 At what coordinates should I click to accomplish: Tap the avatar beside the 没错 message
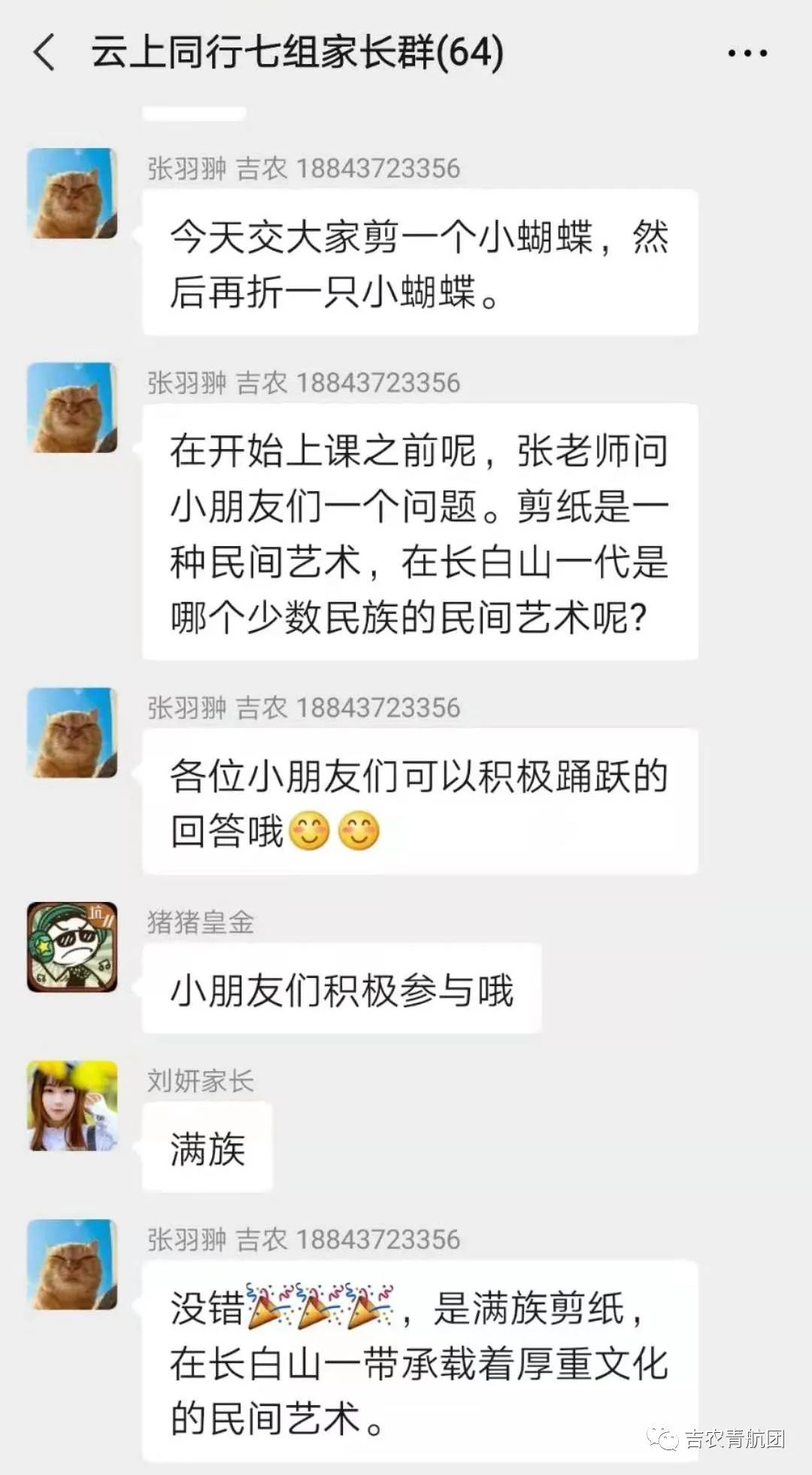coord(72,1264)
